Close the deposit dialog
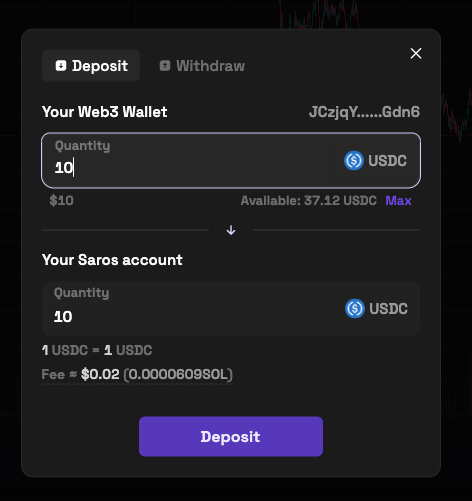 416,53
